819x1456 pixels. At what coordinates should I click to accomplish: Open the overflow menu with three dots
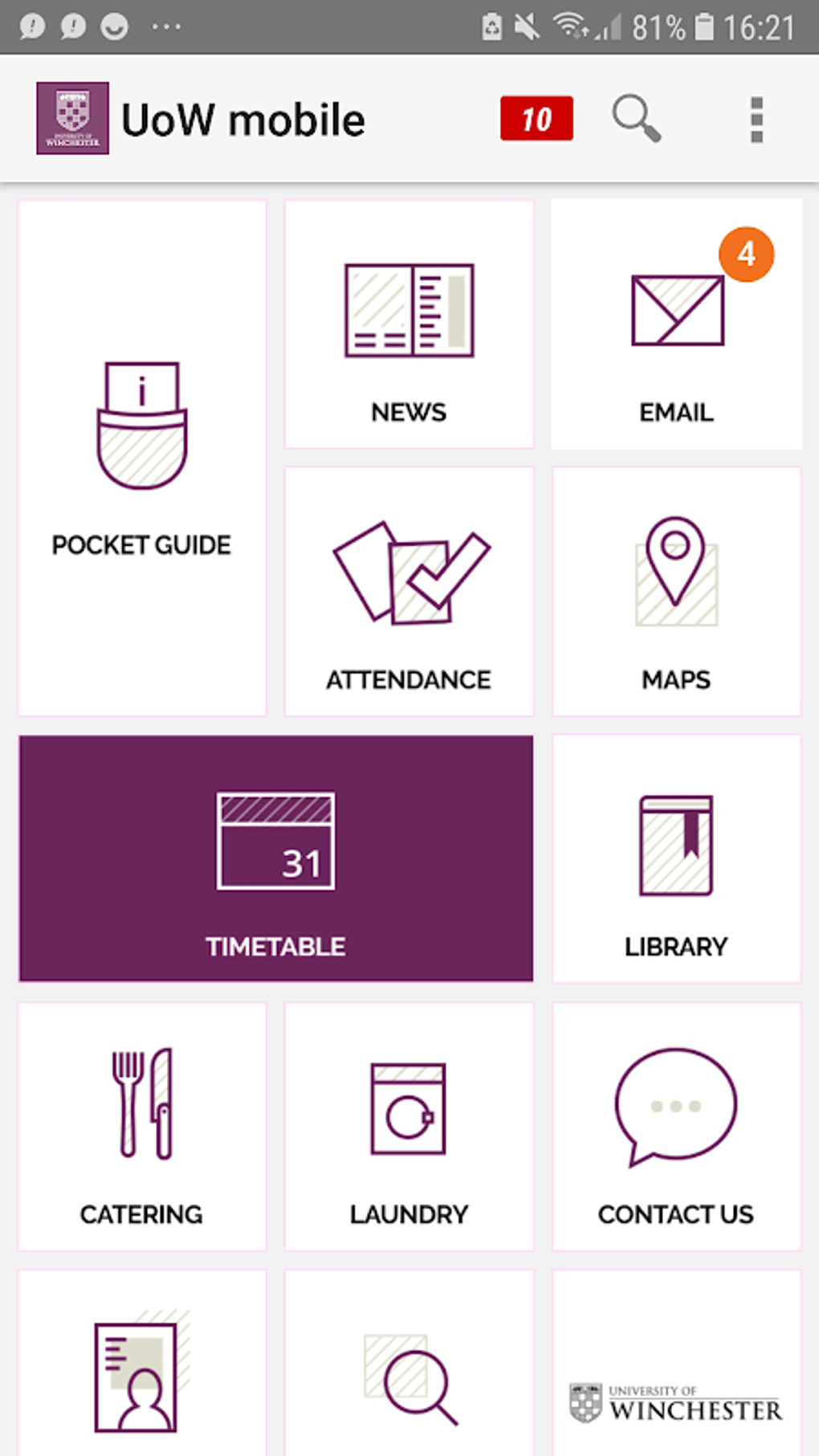[x=755, y=119]
